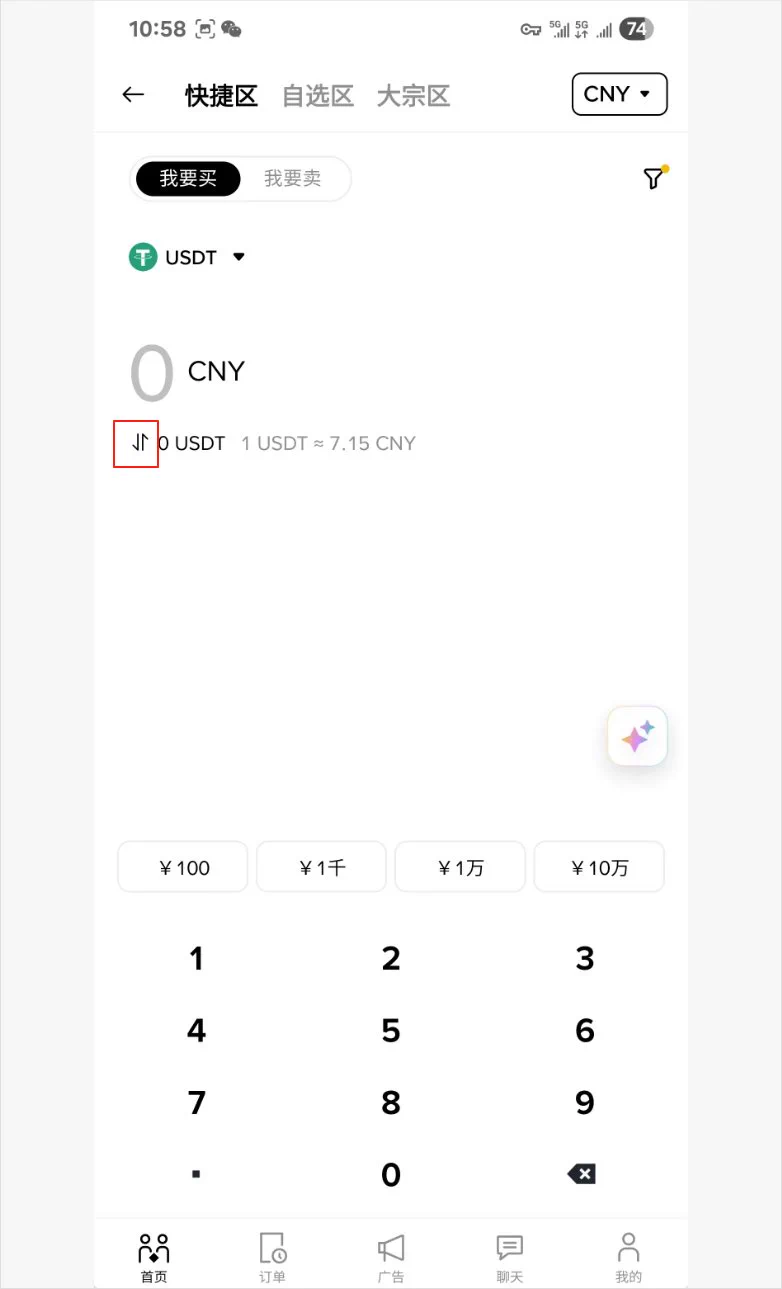Go to the 我的 tab

click(x=628, y=1258)
